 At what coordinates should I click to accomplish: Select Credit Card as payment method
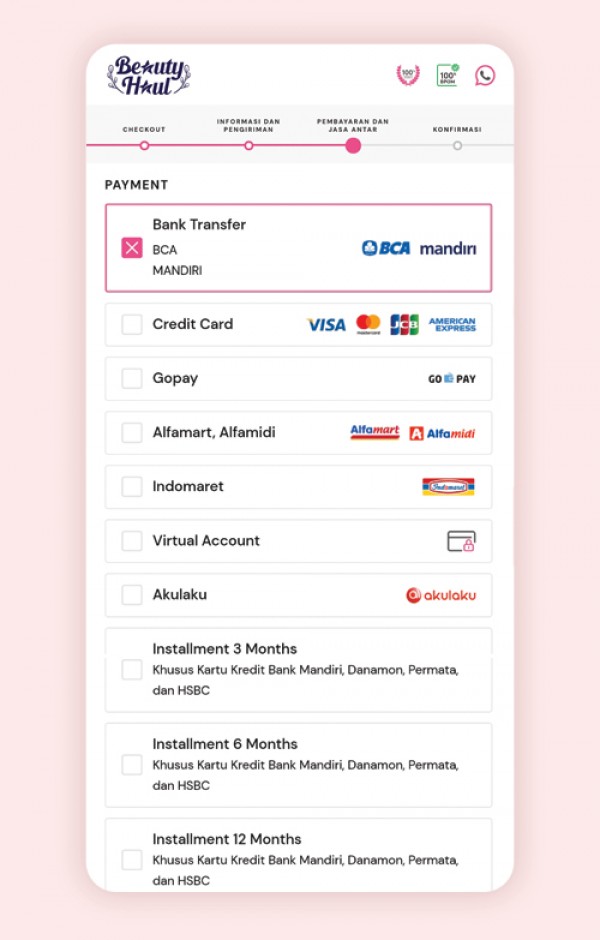coord(132,325)
